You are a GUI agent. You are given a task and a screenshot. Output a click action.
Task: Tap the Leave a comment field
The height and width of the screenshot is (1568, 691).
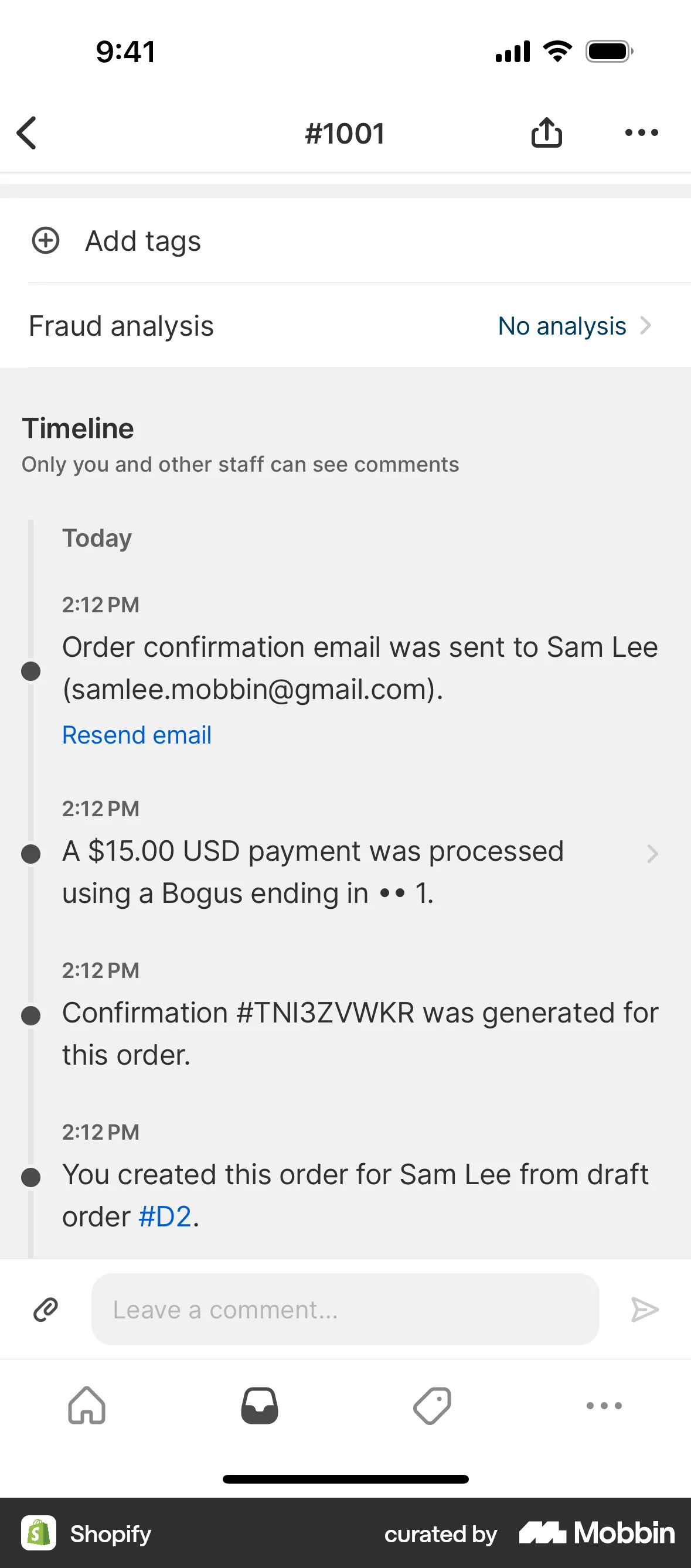point(345,1310)
